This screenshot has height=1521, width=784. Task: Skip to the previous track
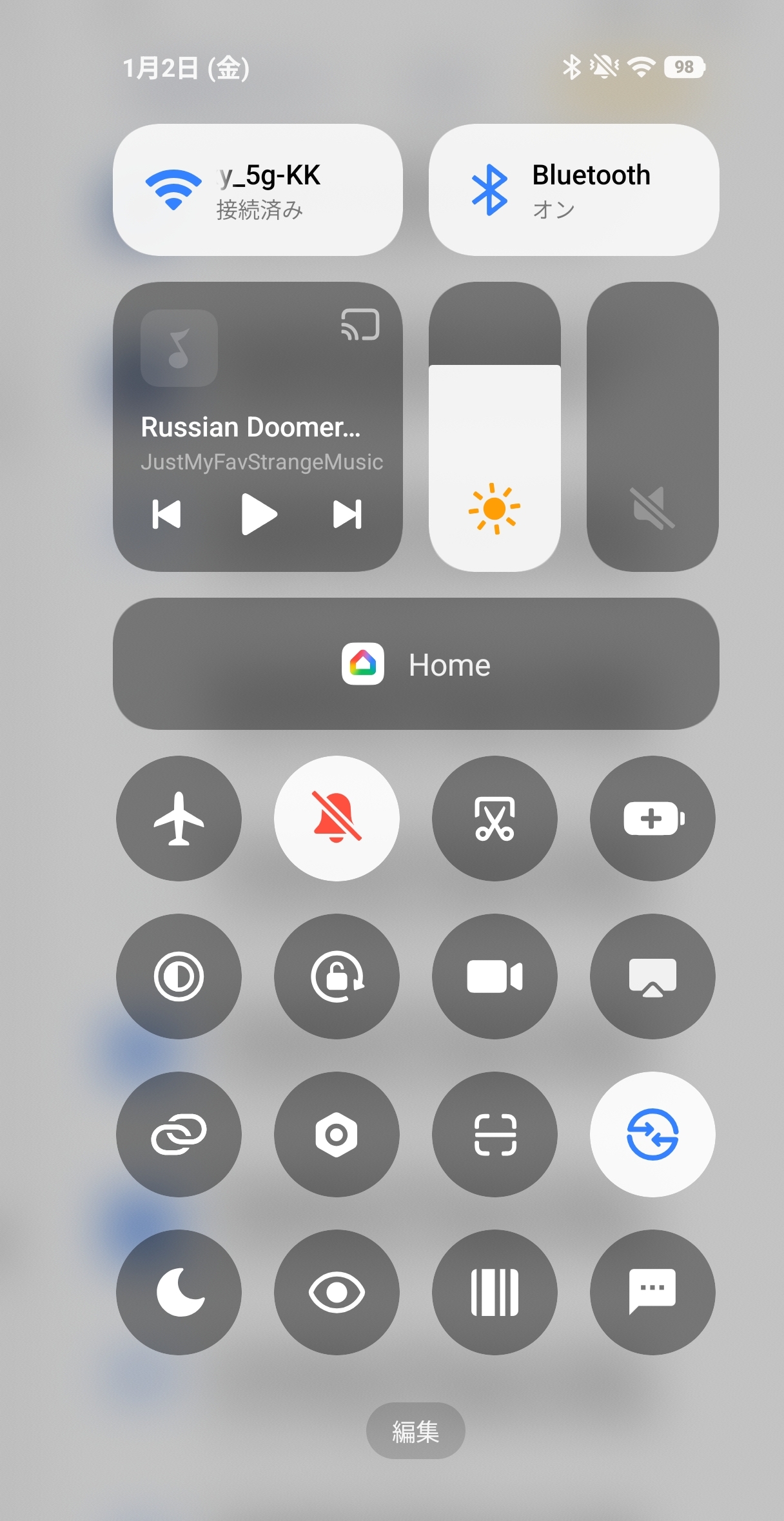tap(166, 514)
